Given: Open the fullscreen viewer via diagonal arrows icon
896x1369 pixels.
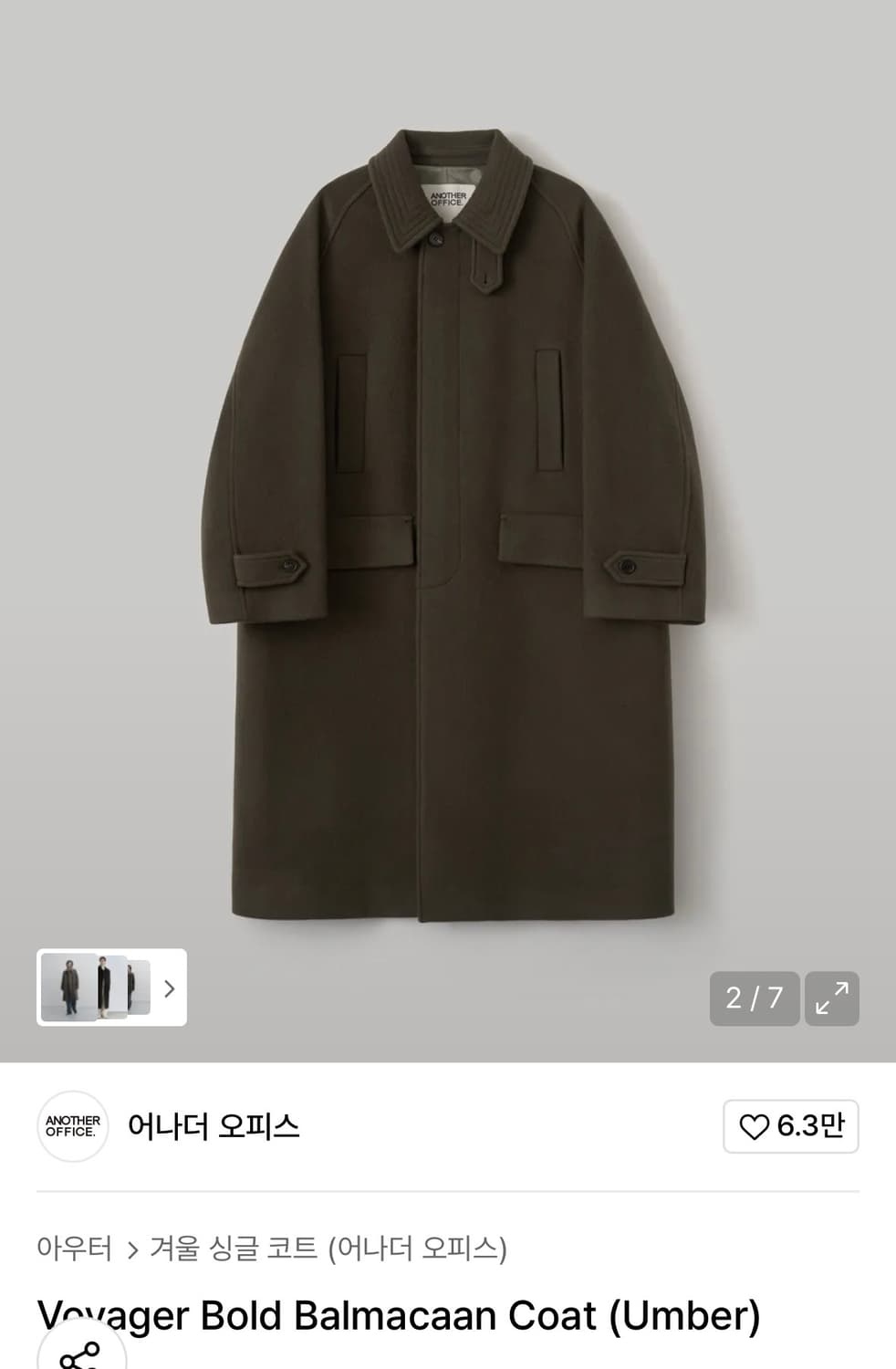Looking at the screenshot, I should [x=831, y=998].
